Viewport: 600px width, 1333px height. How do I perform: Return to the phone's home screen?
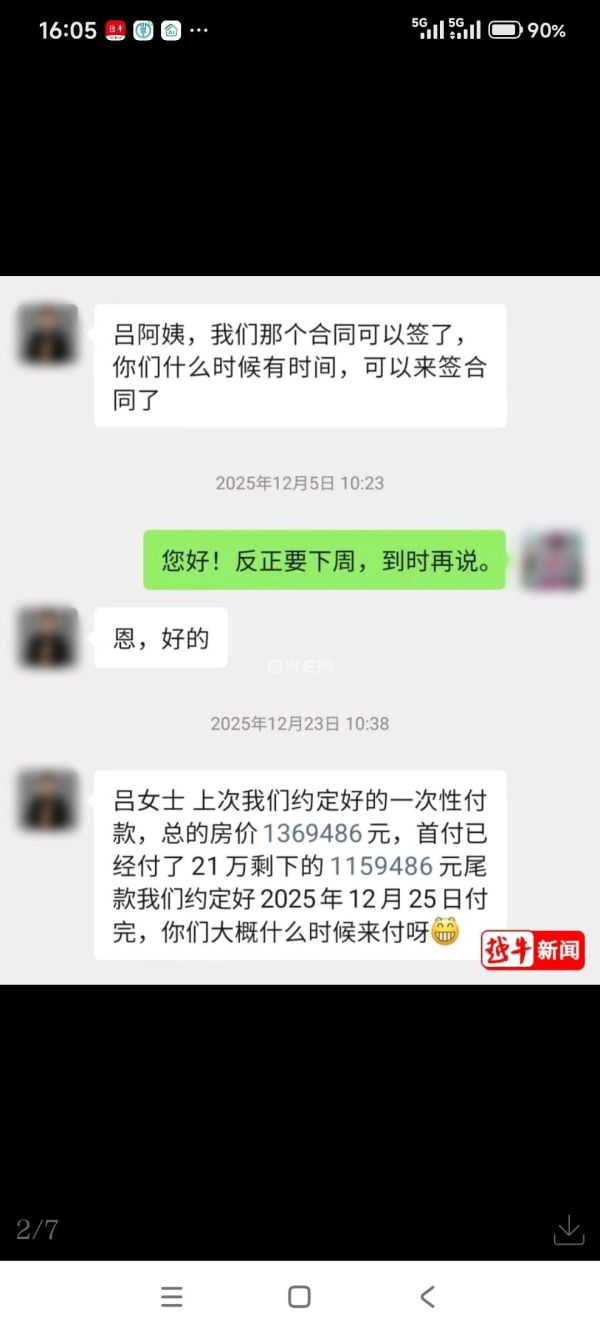[x=299, y=1297]
